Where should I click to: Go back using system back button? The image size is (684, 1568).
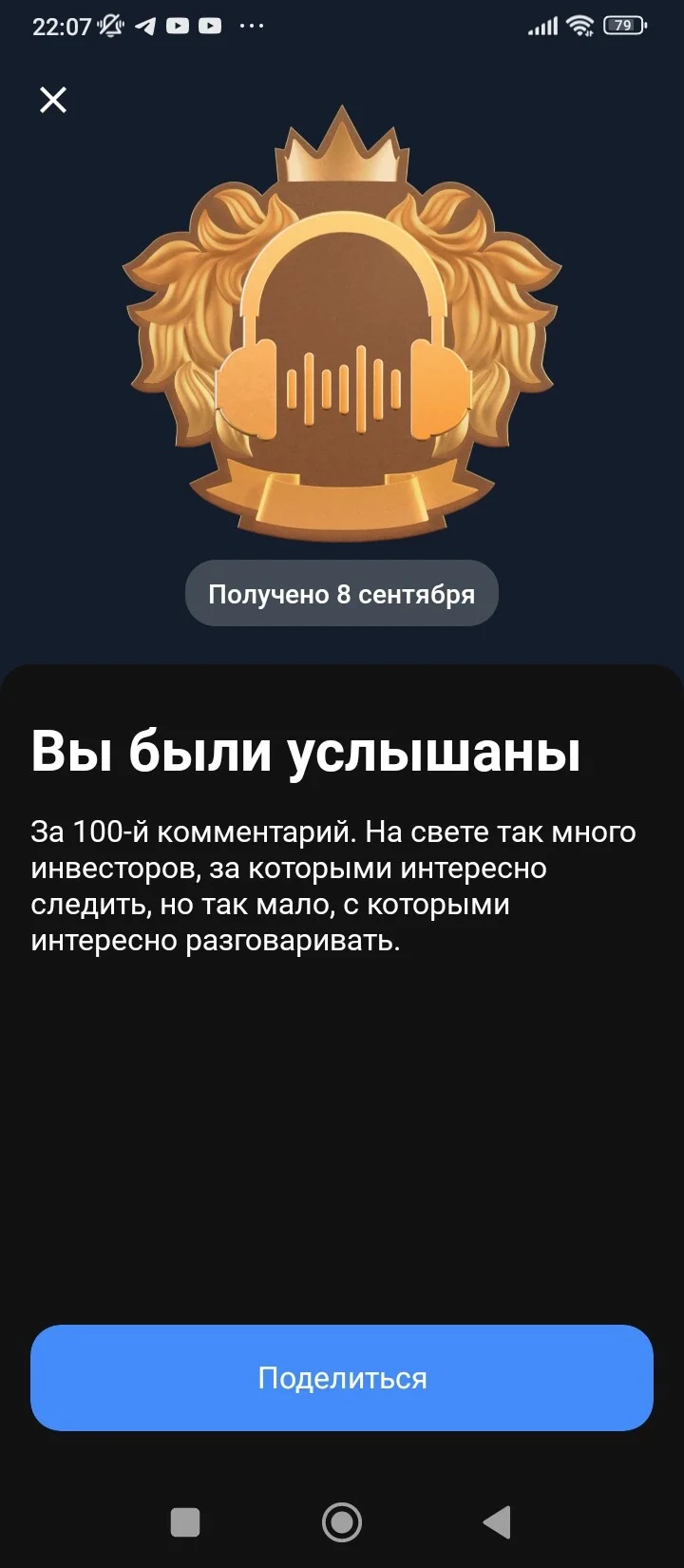(x=498, y=1521)
